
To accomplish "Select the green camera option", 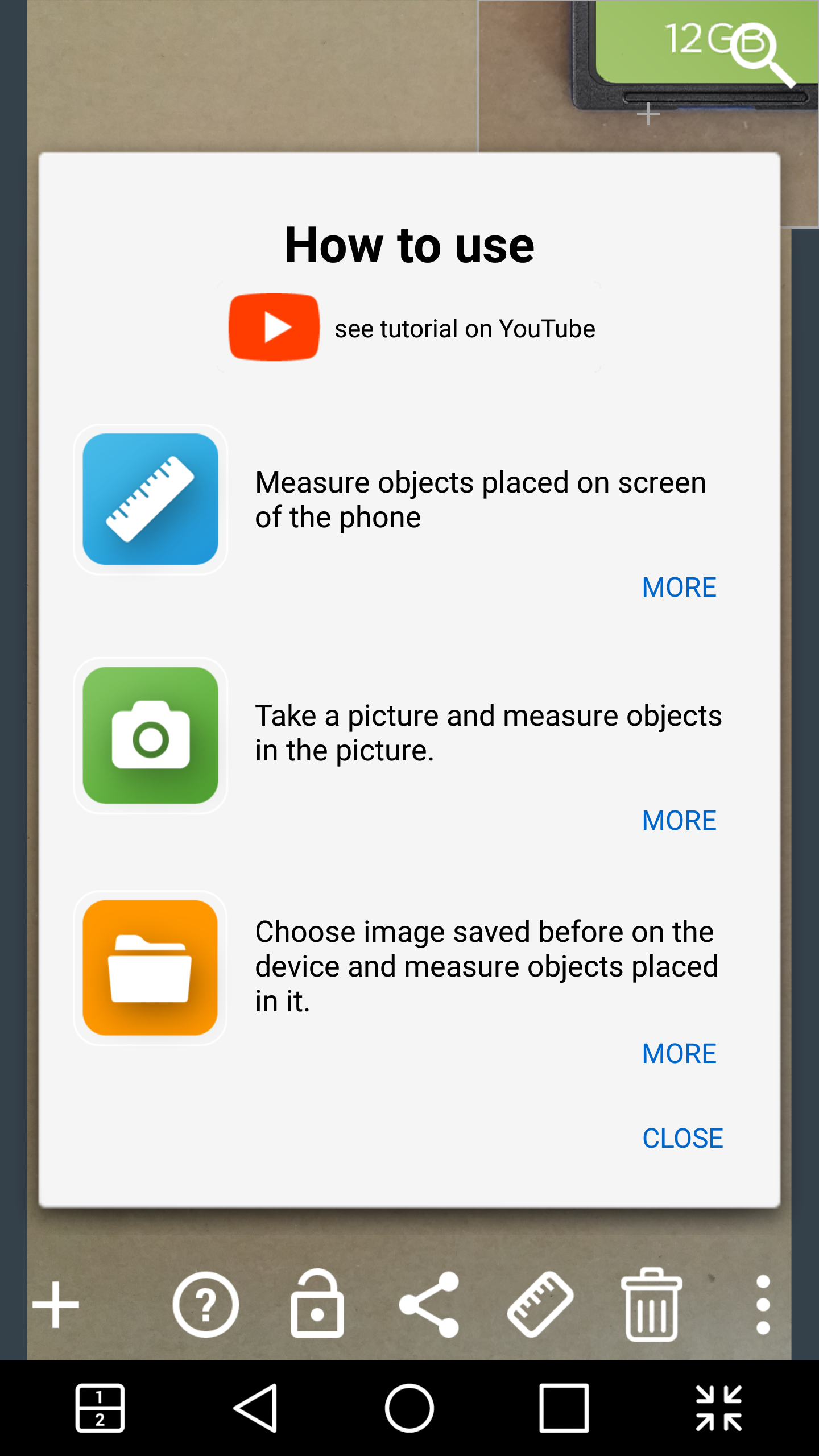I will pos(151,735).
